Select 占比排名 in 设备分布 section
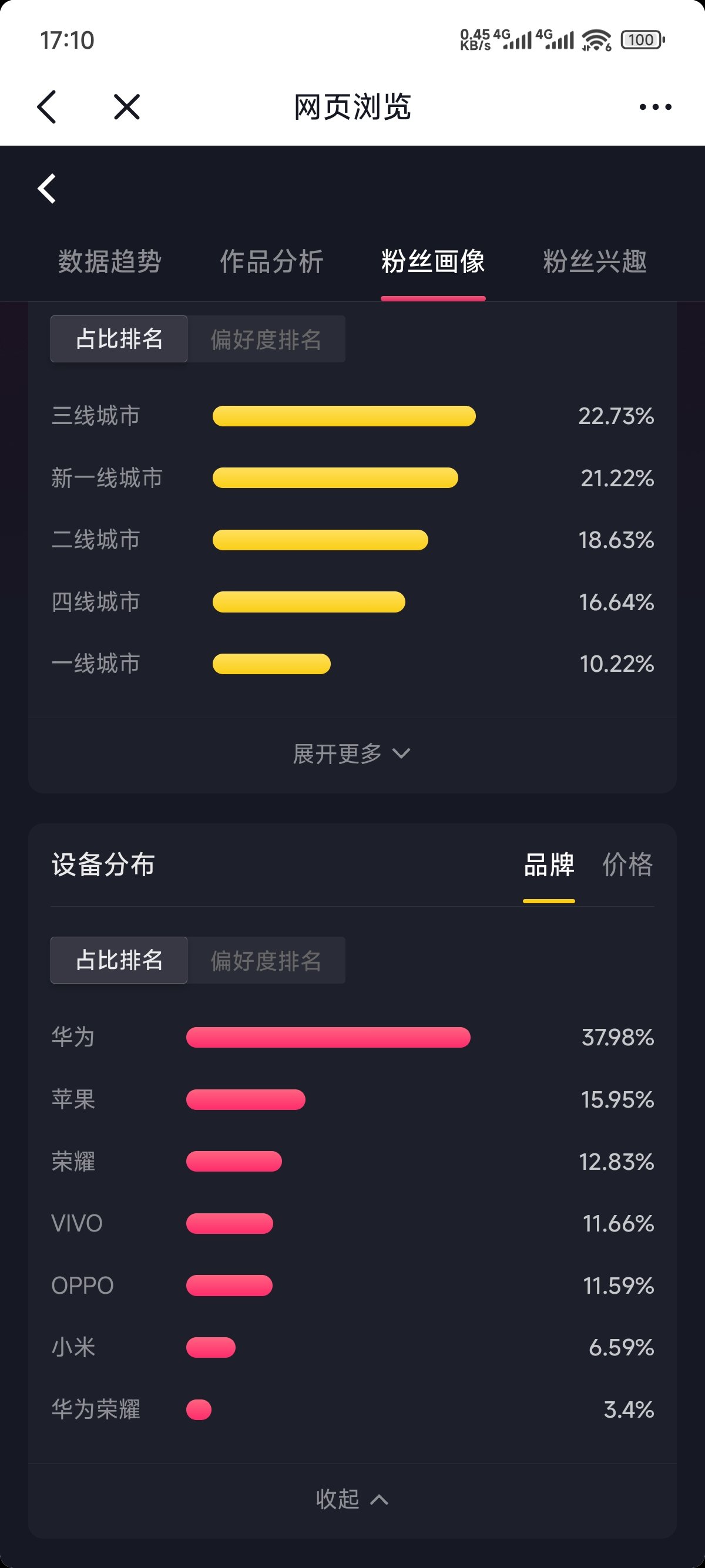Viewport: 705px width, 1568px height. click(x=119, y=961)
